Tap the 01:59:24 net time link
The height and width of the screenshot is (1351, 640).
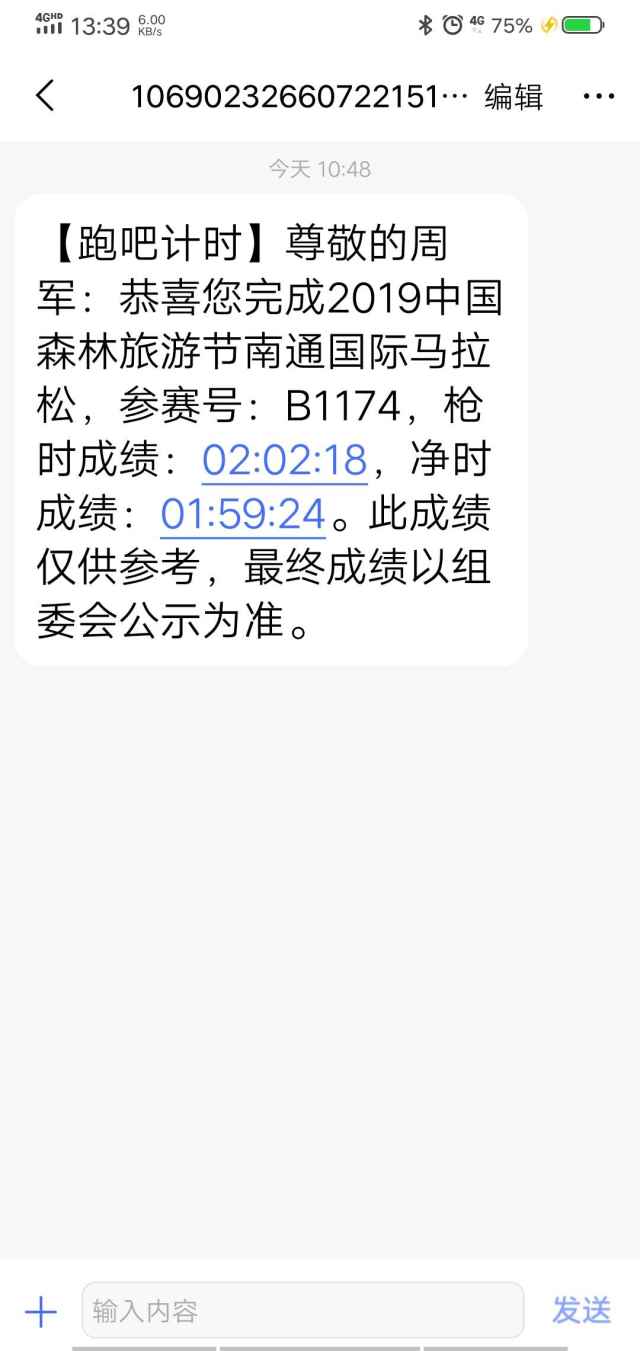(x=243, y=514)
